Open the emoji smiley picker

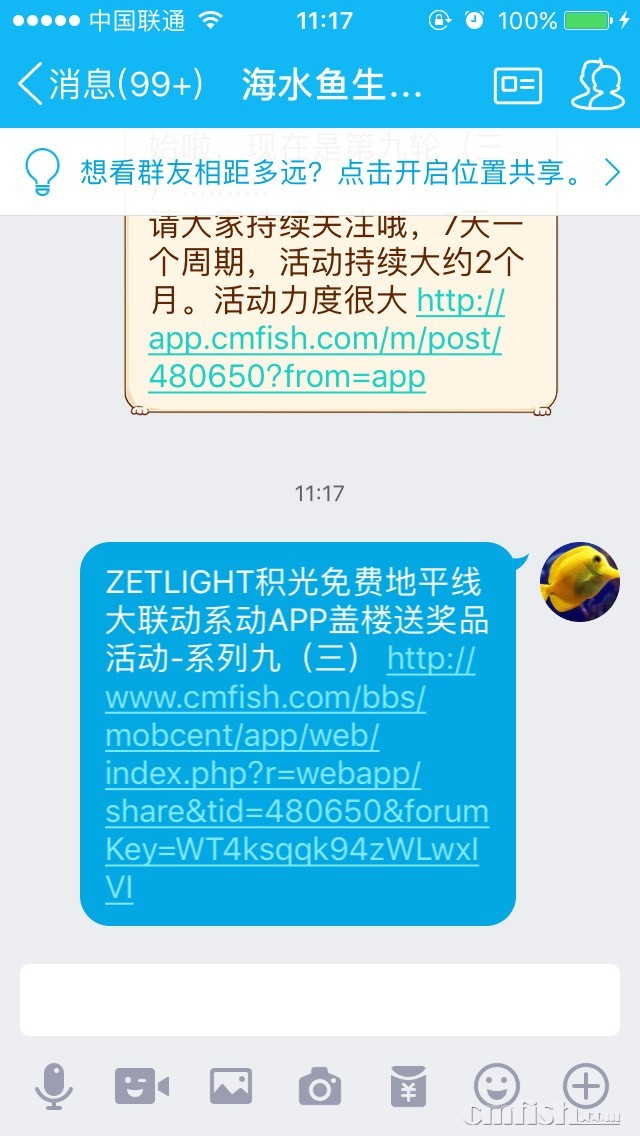[x=497, y=1085]
